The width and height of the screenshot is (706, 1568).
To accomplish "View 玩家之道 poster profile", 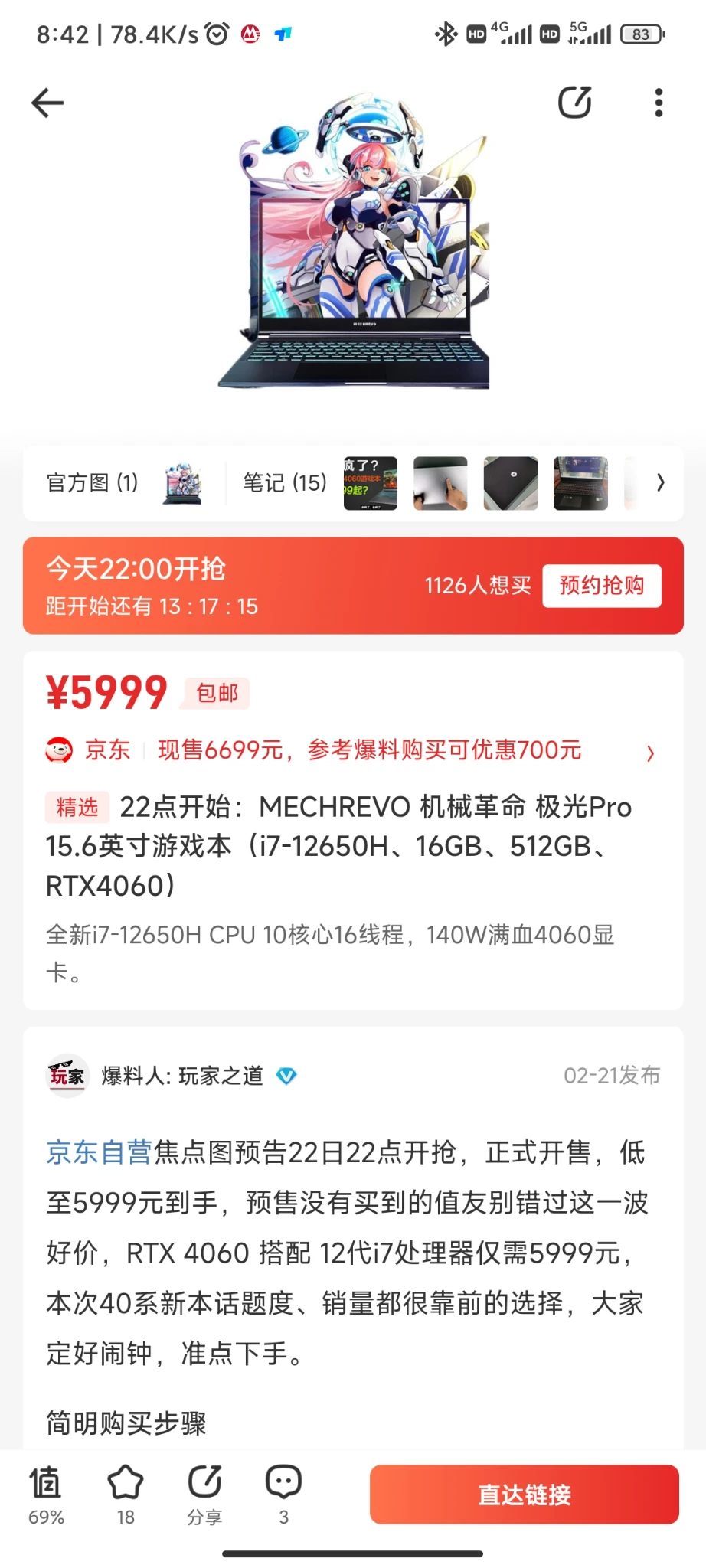I will coord(181,1076).
